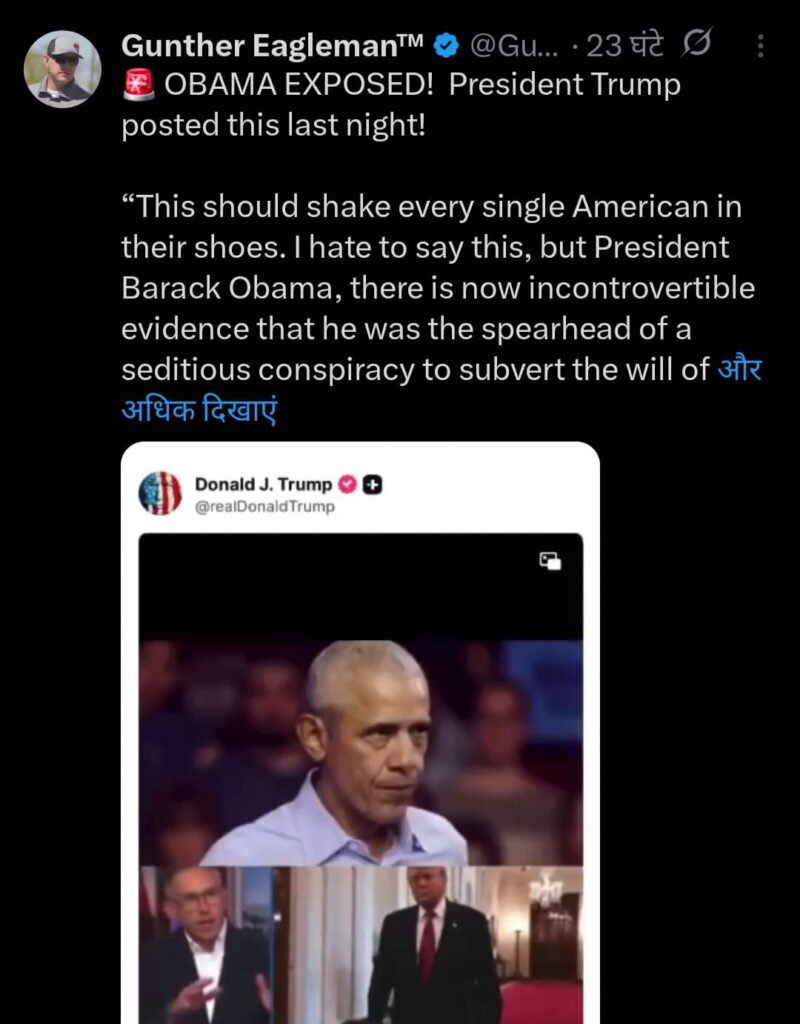Open Gunther Eagleman's profile picture
This screenshot has height=1024, width=800.
(62, 68)
